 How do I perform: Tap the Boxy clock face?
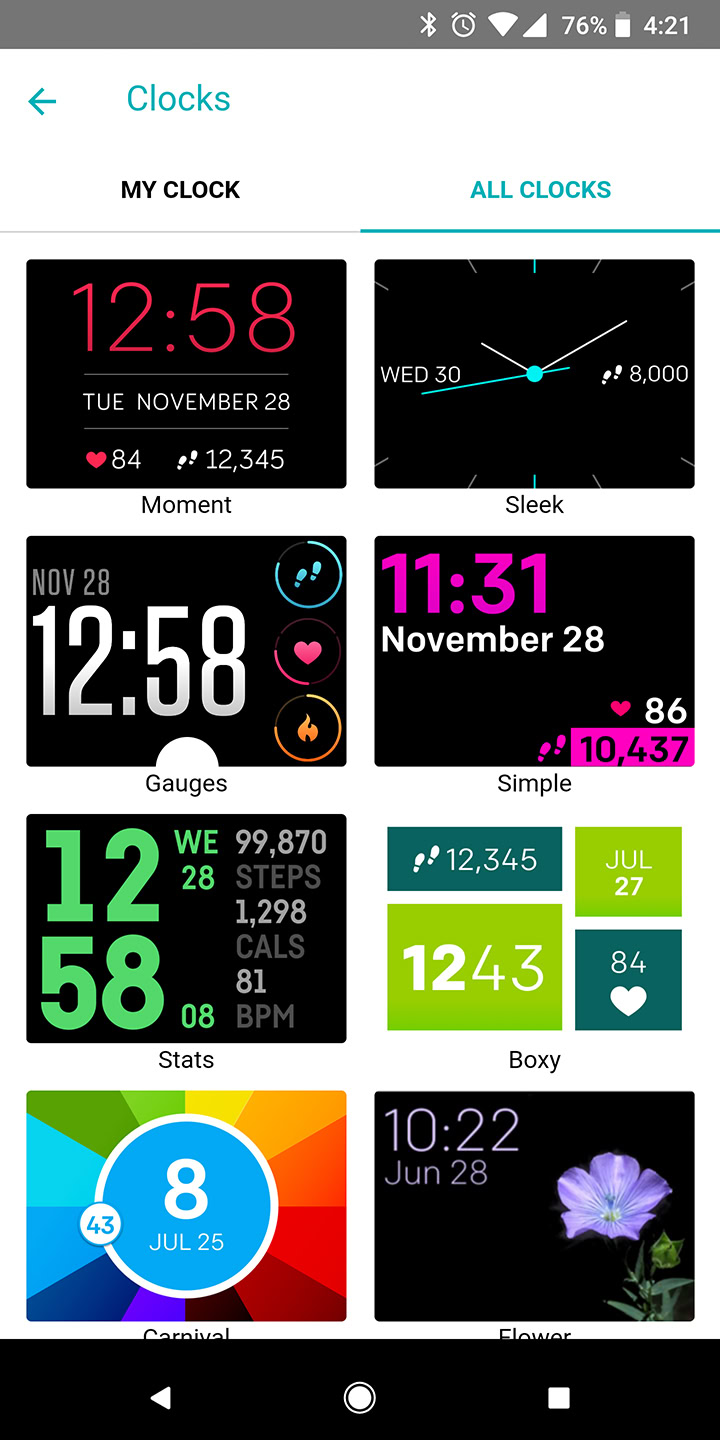(534, 928)
